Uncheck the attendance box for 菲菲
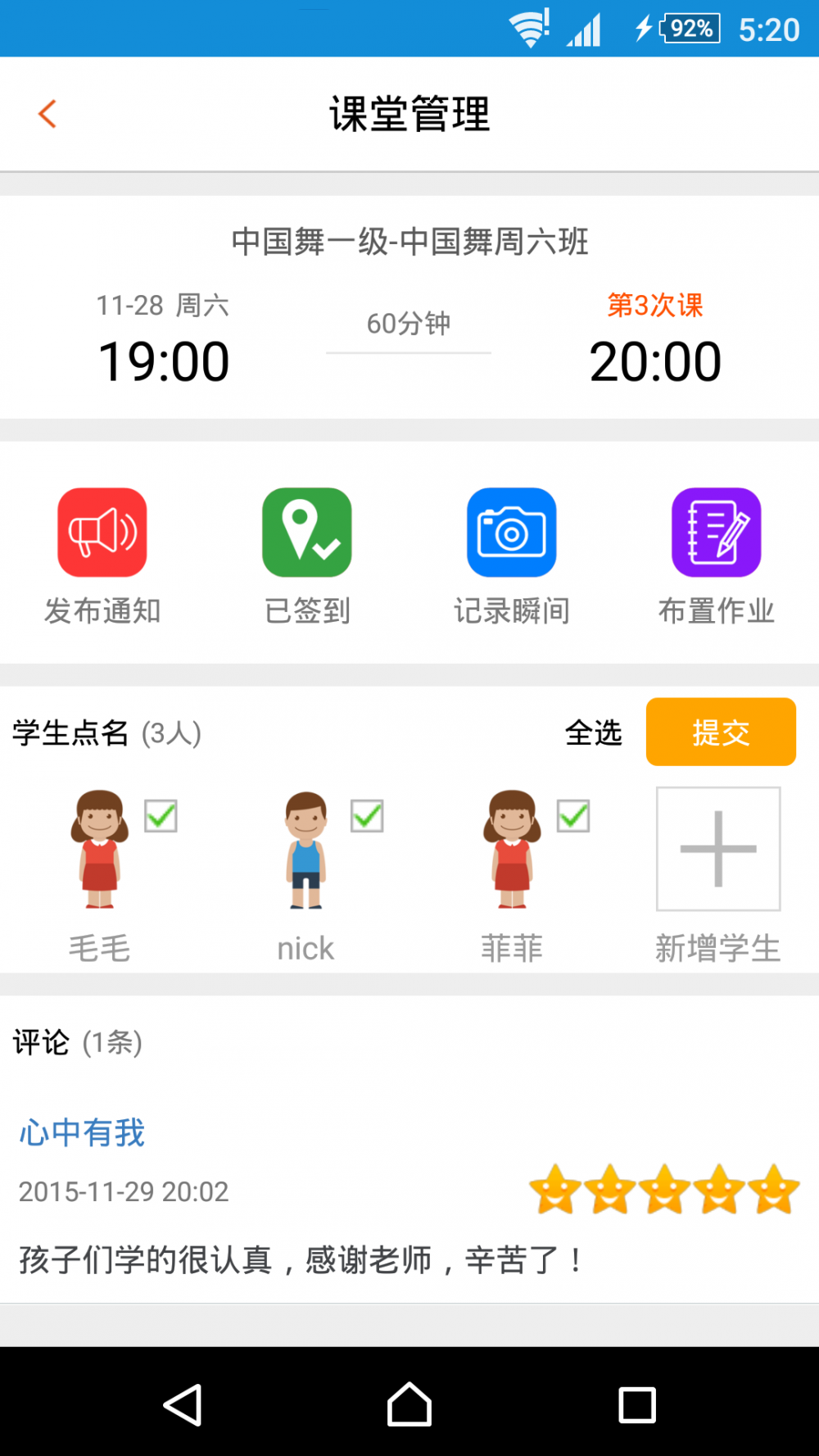Viewport: 819px width, 1456px height. point(573,816)
